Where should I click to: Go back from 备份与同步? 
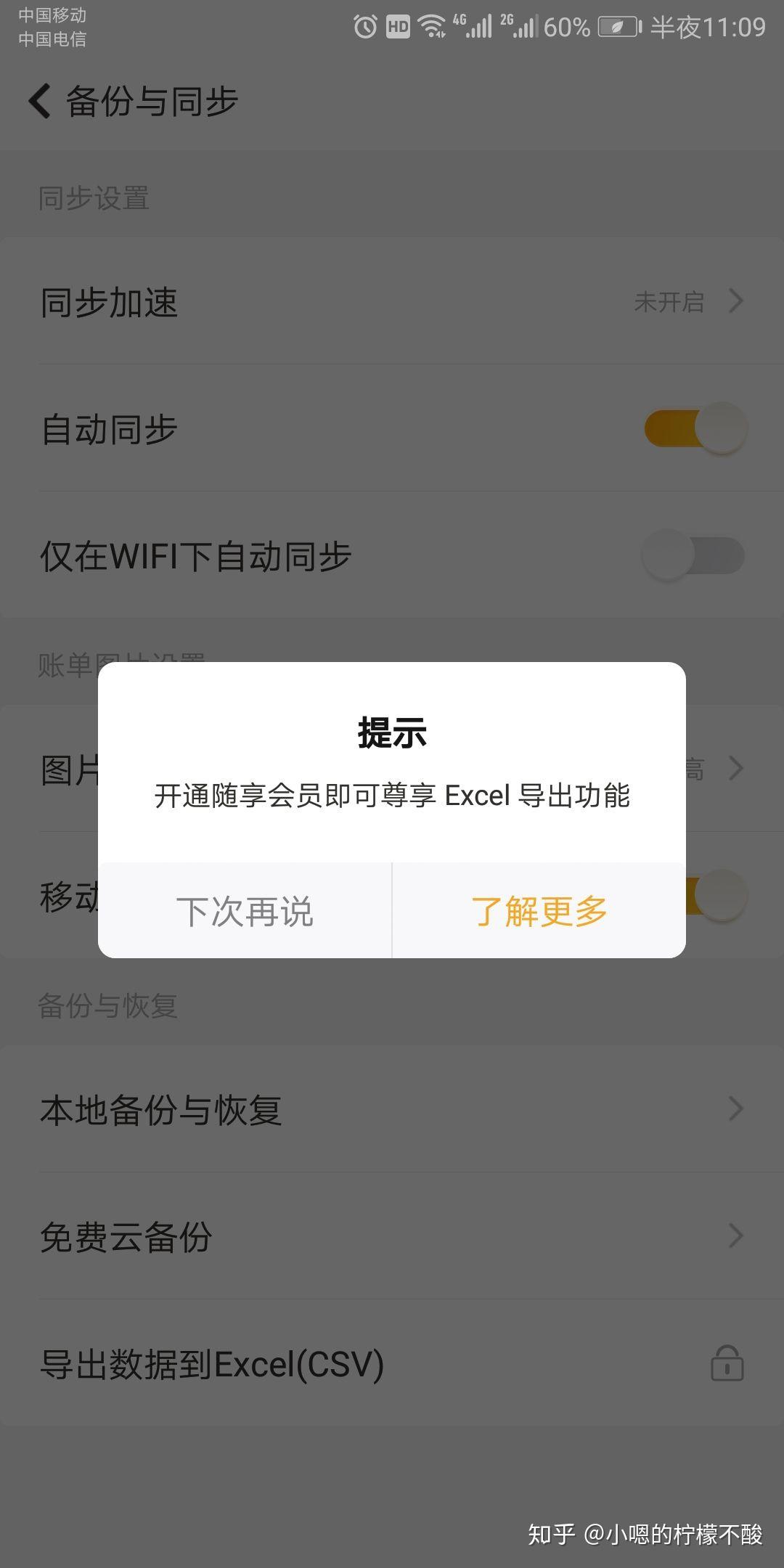pos(40,100)
